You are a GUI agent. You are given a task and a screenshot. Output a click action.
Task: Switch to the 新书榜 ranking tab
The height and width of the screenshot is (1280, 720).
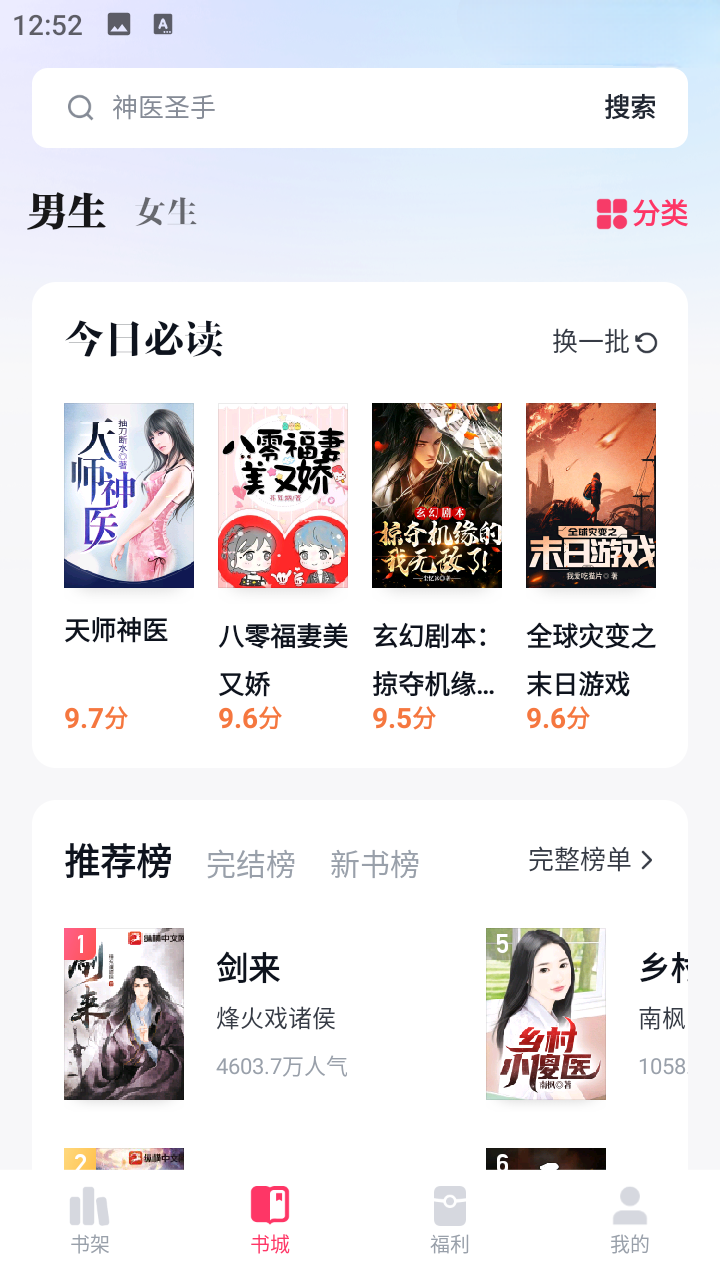[374, 864]
